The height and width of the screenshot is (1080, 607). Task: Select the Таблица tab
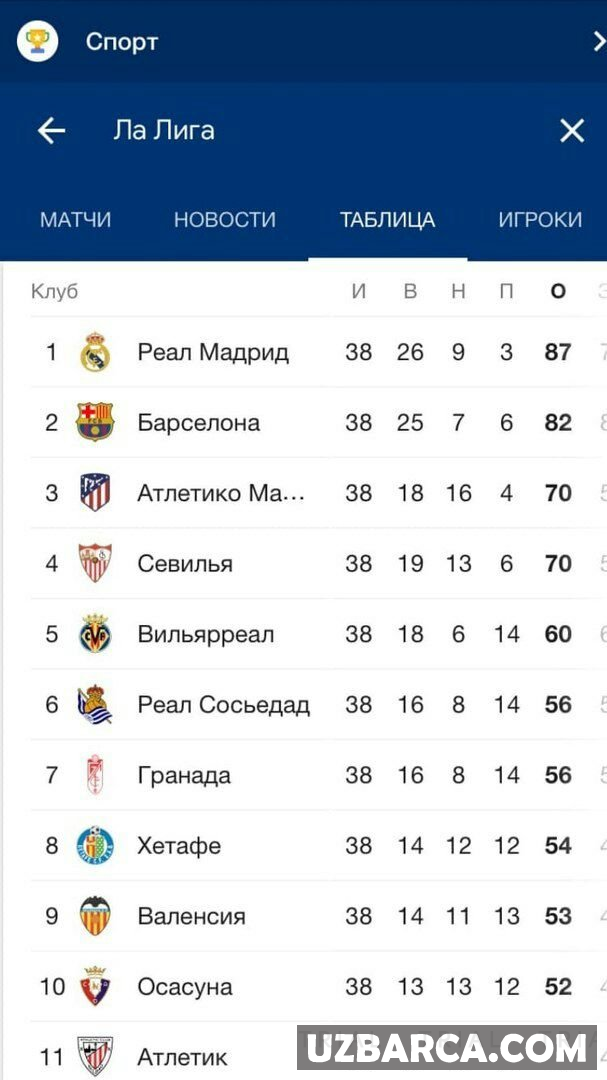pyautogui.click(x=387, y=220)
